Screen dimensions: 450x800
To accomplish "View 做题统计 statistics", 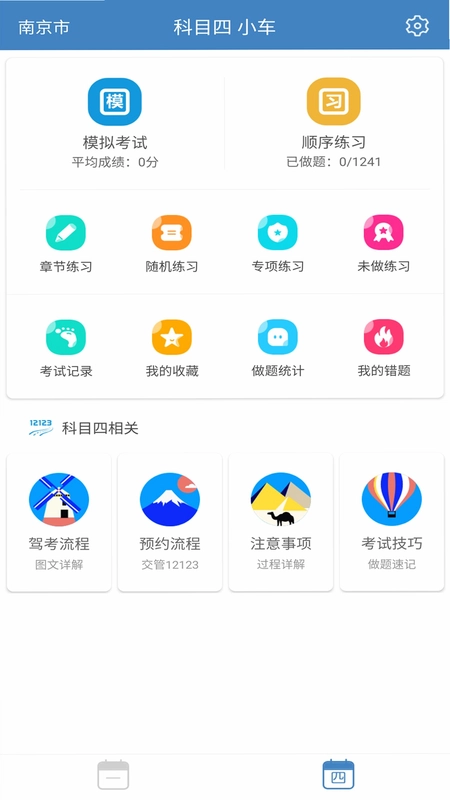I will pos(278,348).
